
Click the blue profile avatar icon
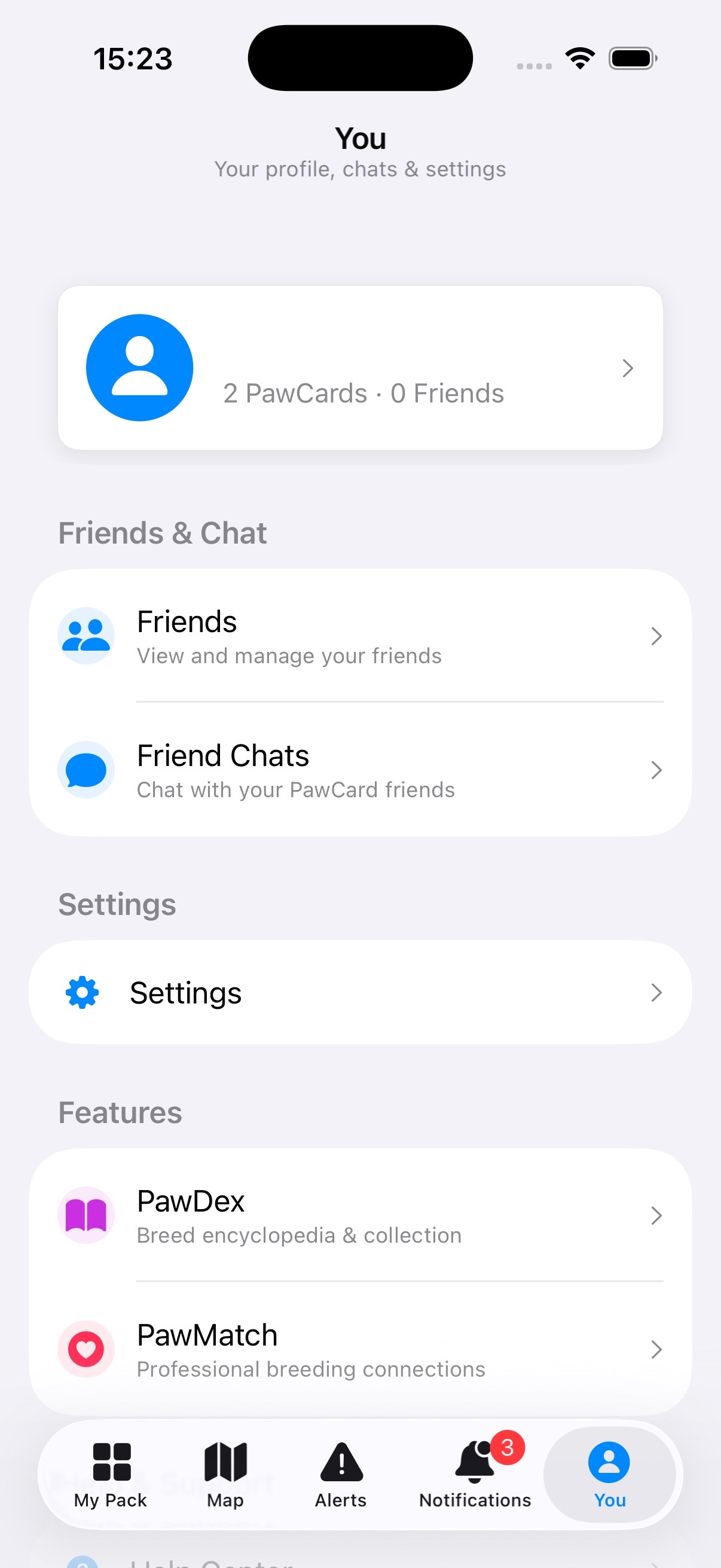pos(139,367)
